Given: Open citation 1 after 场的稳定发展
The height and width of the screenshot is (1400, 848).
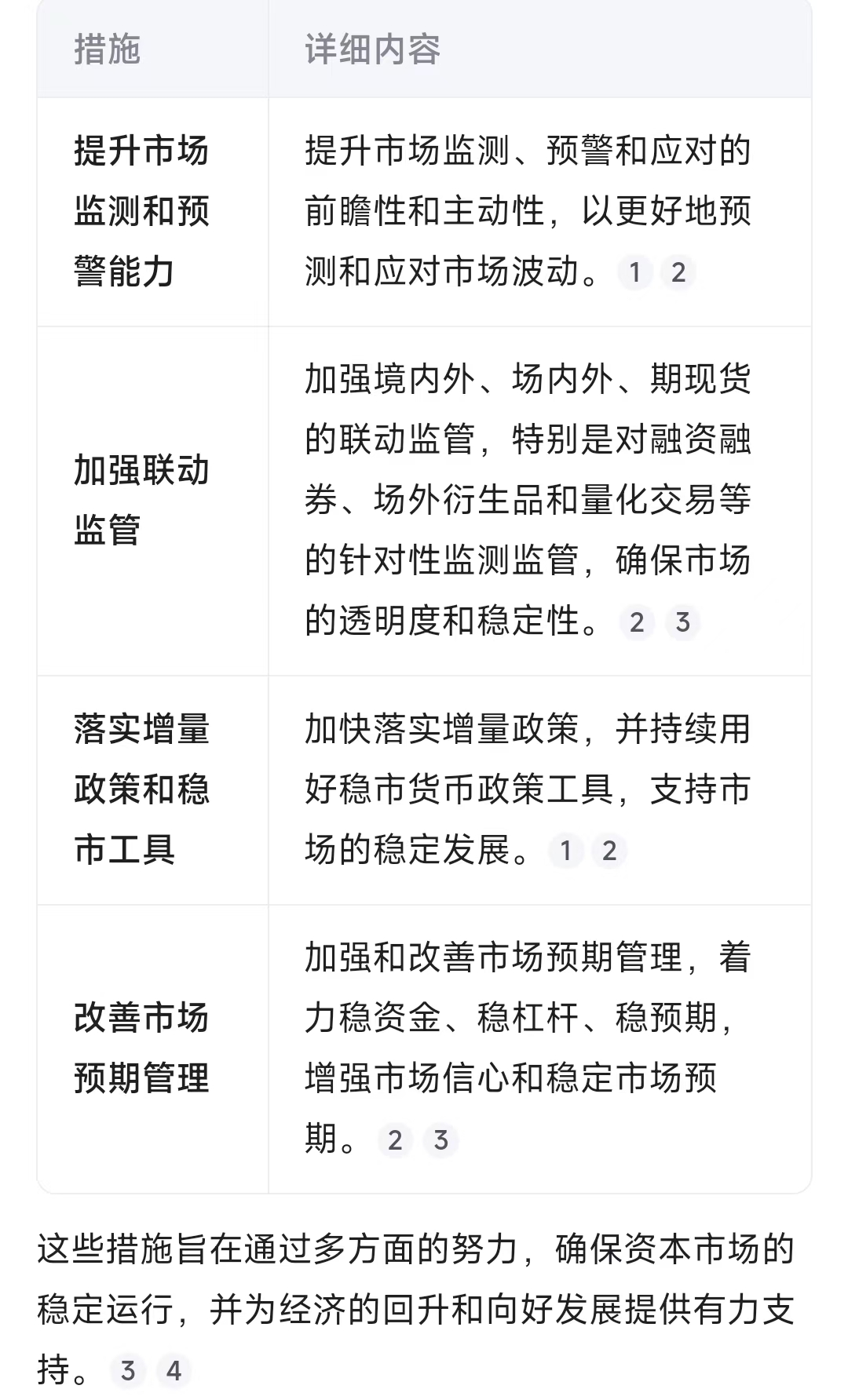Looking at the screenshot, I should pos(566,851).
